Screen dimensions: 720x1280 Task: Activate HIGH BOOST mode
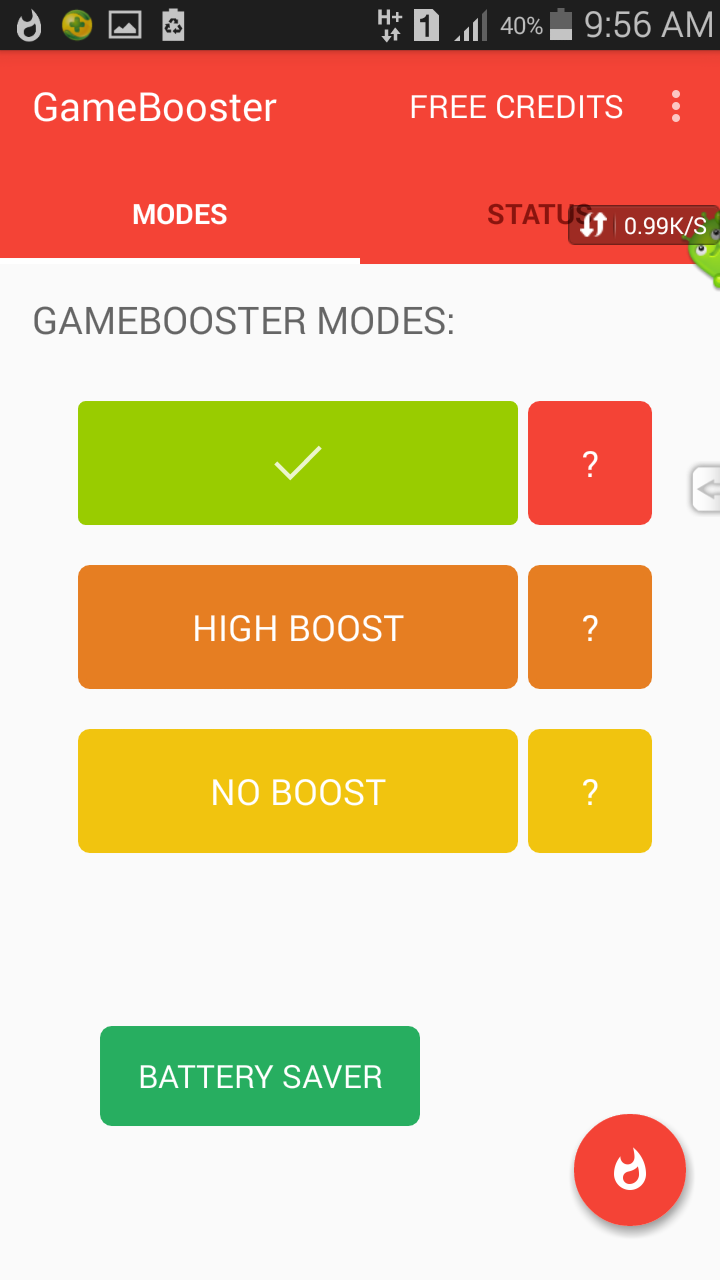point(298,627)
